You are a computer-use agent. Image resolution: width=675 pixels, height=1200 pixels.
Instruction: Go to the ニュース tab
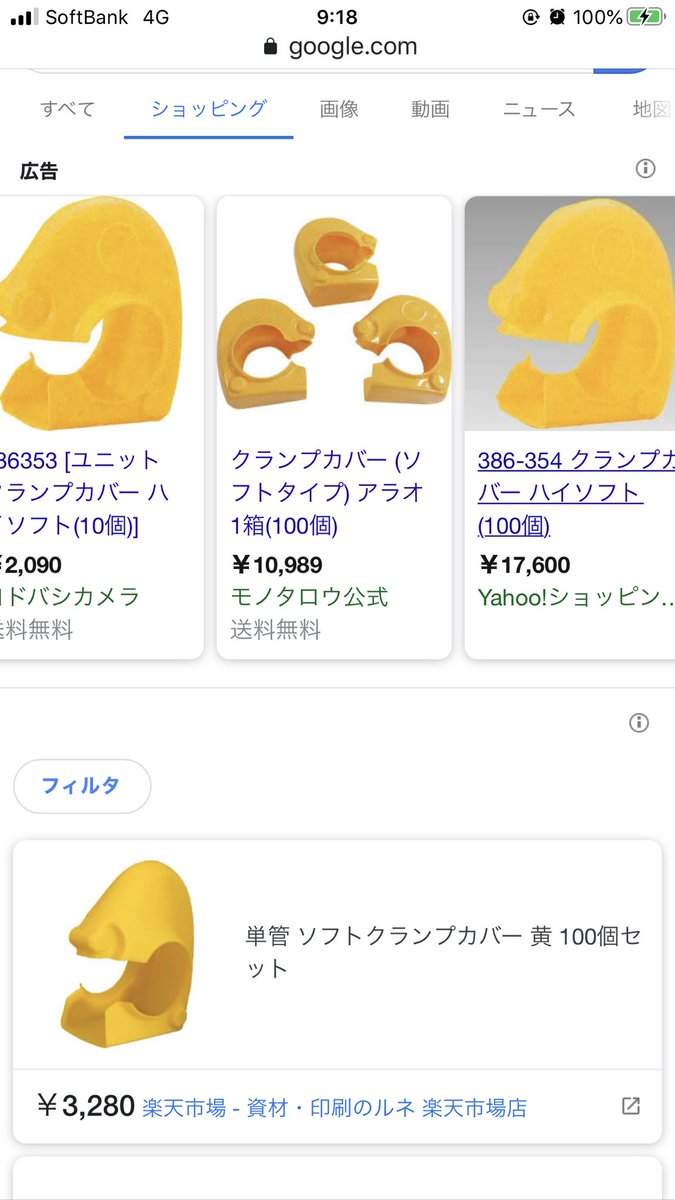[539, 109]
